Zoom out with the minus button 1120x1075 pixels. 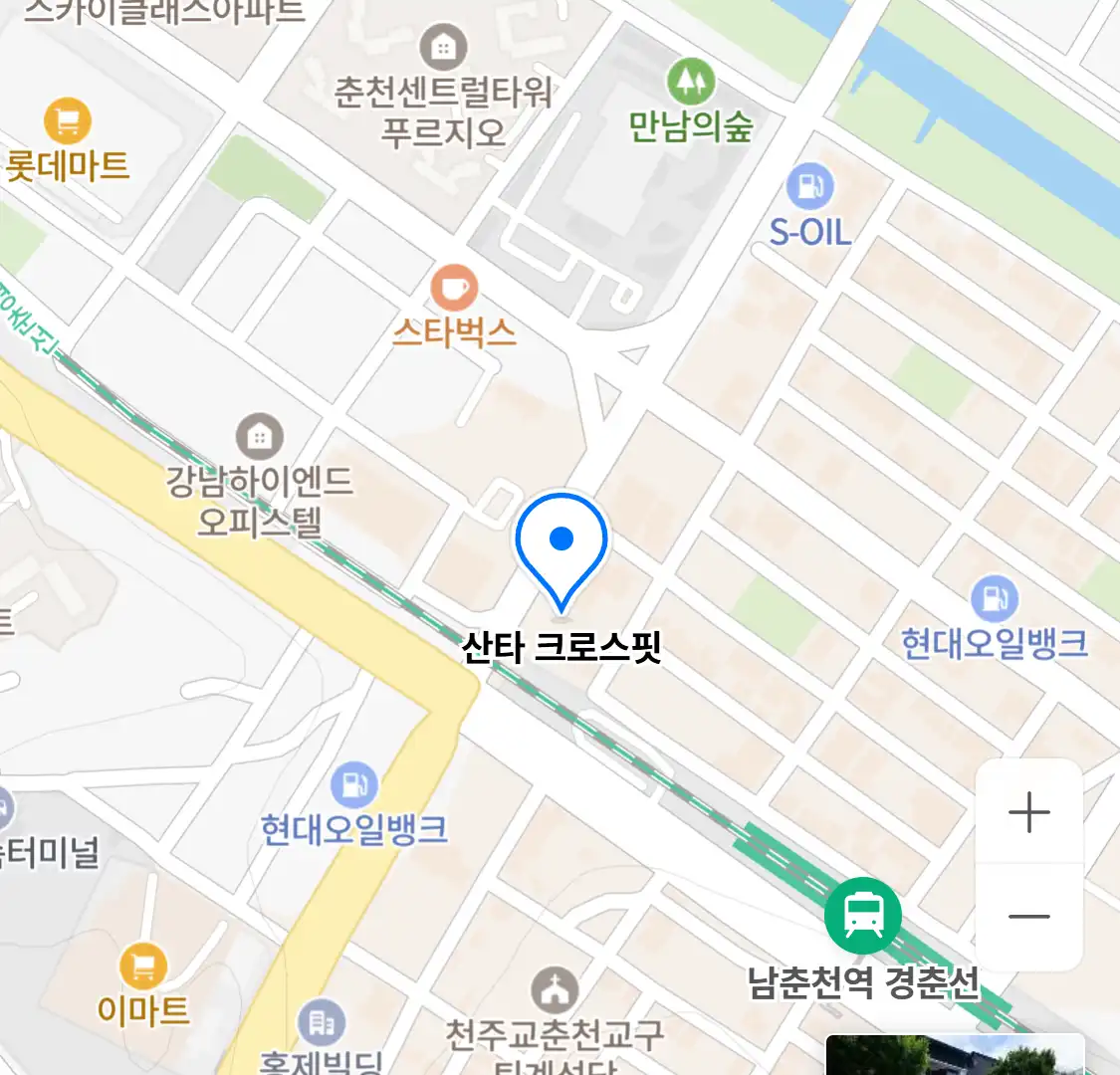click(1028, 916)
